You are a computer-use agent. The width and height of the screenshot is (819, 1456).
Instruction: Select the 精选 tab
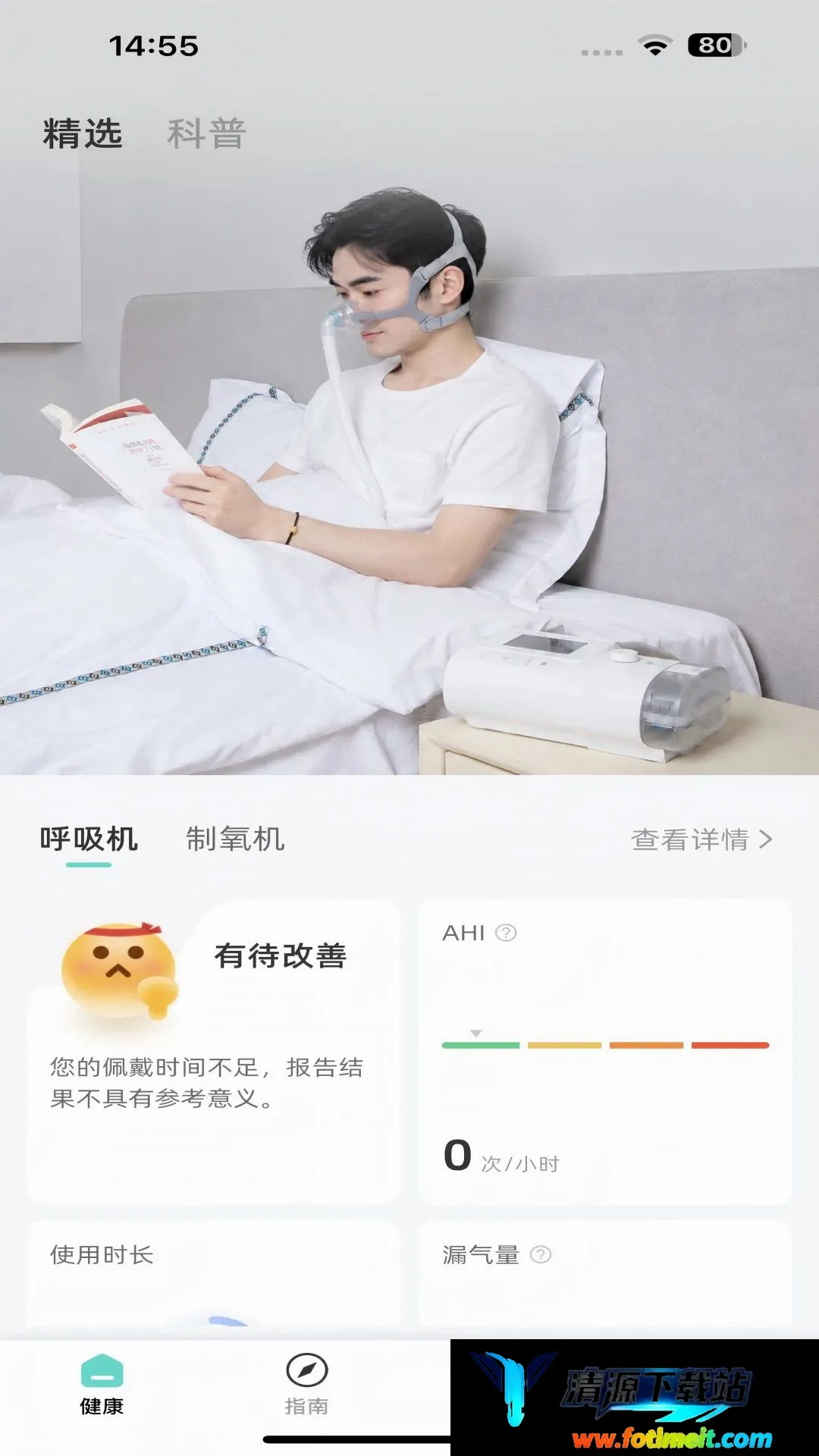83,134
